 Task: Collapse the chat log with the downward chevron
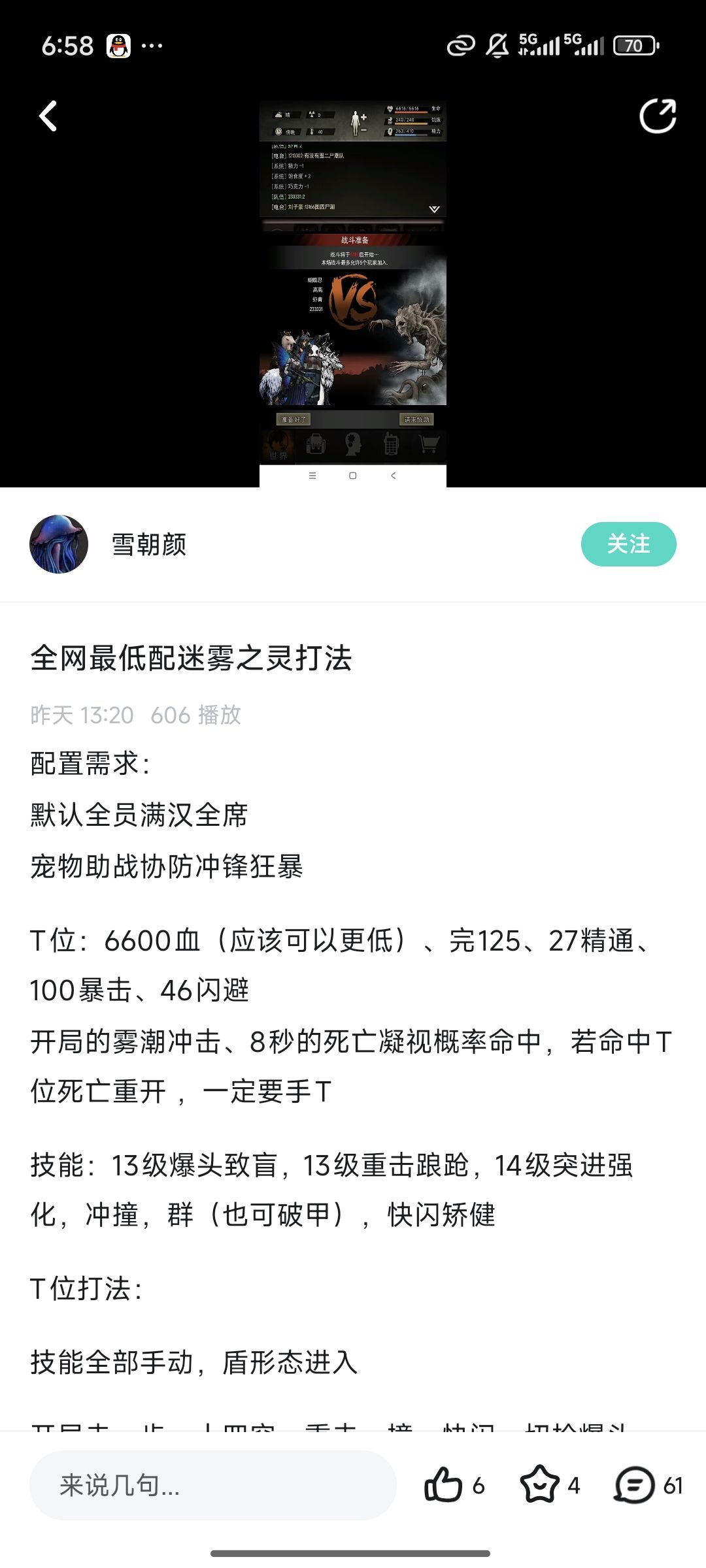pos(434,208)
